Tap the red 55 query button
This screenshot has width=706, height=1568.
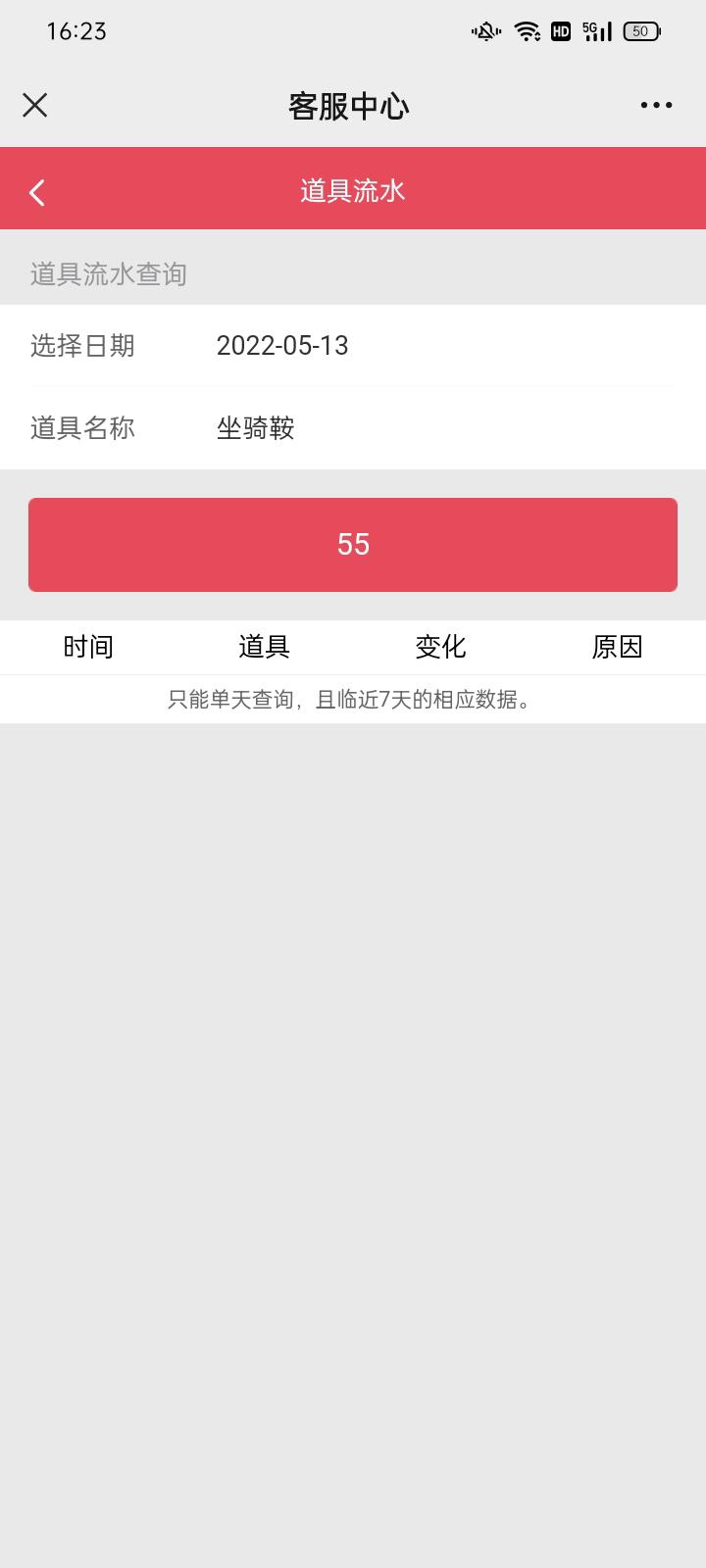point(353,545)
